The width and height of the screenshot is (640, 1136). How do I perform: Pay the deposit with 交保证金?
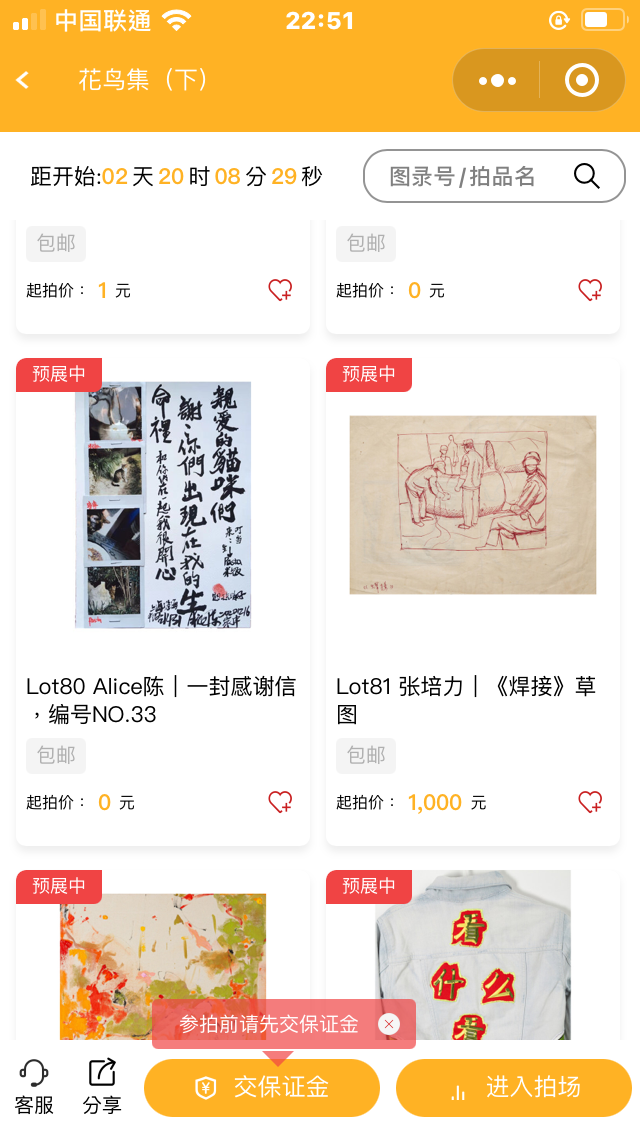tap(262, 1088)
